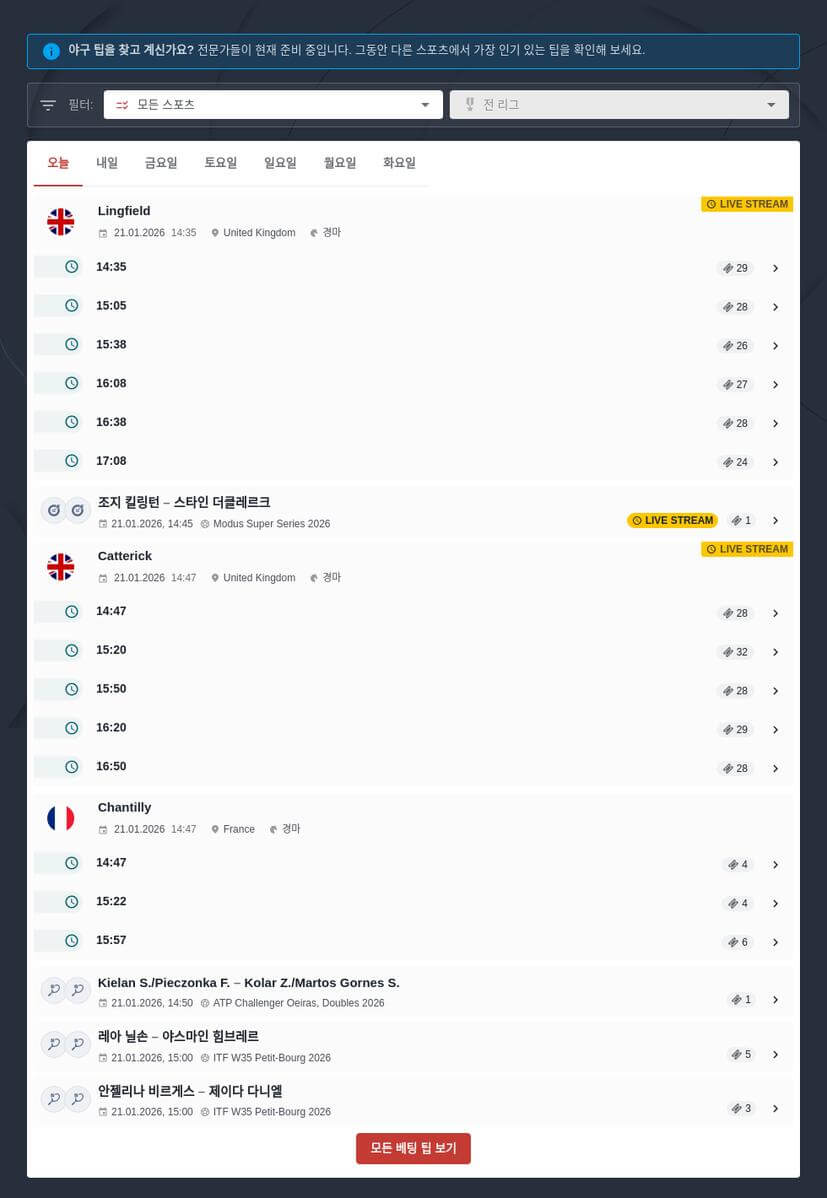827x1198 pixels.
Task: Click the info icon in the top banner
Action: 51,51
